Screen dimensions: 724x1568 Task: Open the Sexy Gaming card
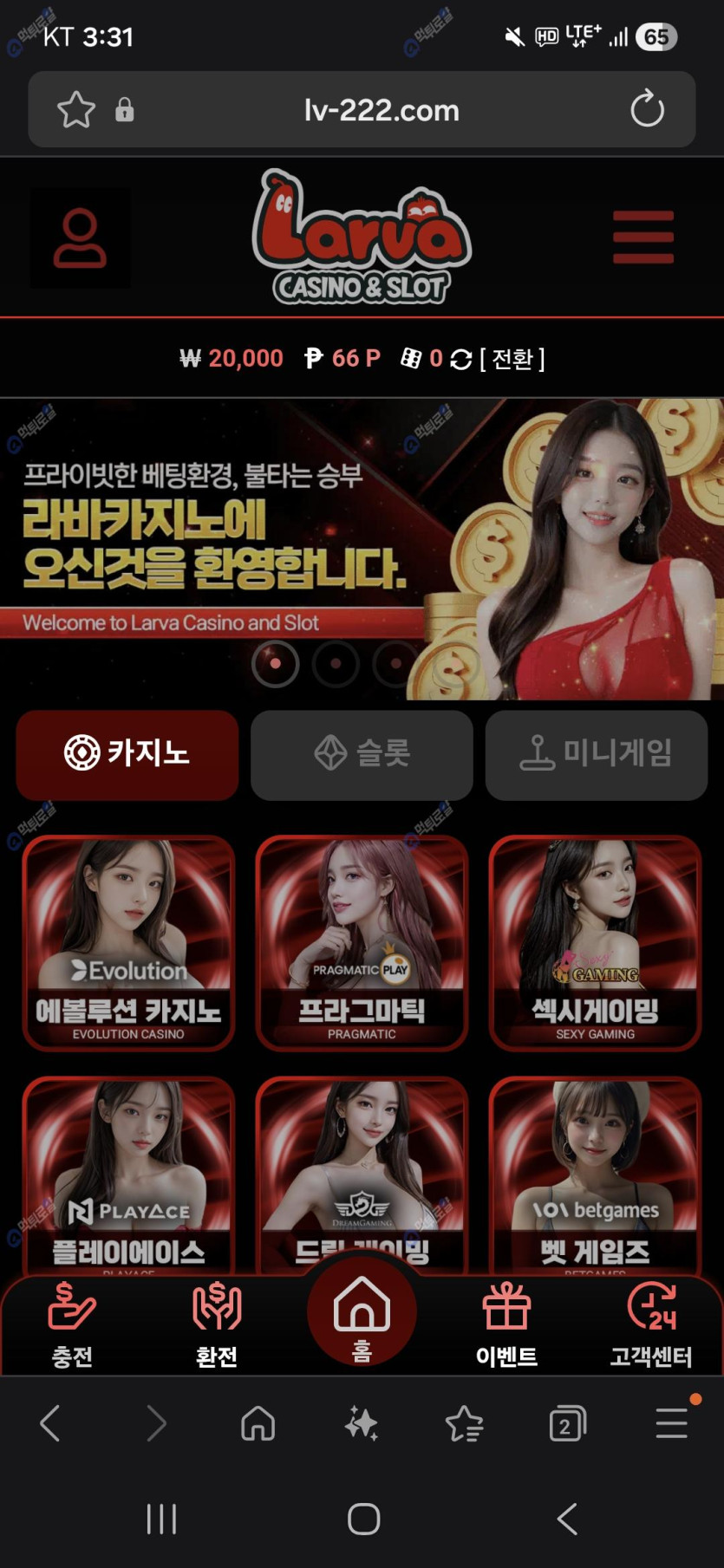pos(595,942)
